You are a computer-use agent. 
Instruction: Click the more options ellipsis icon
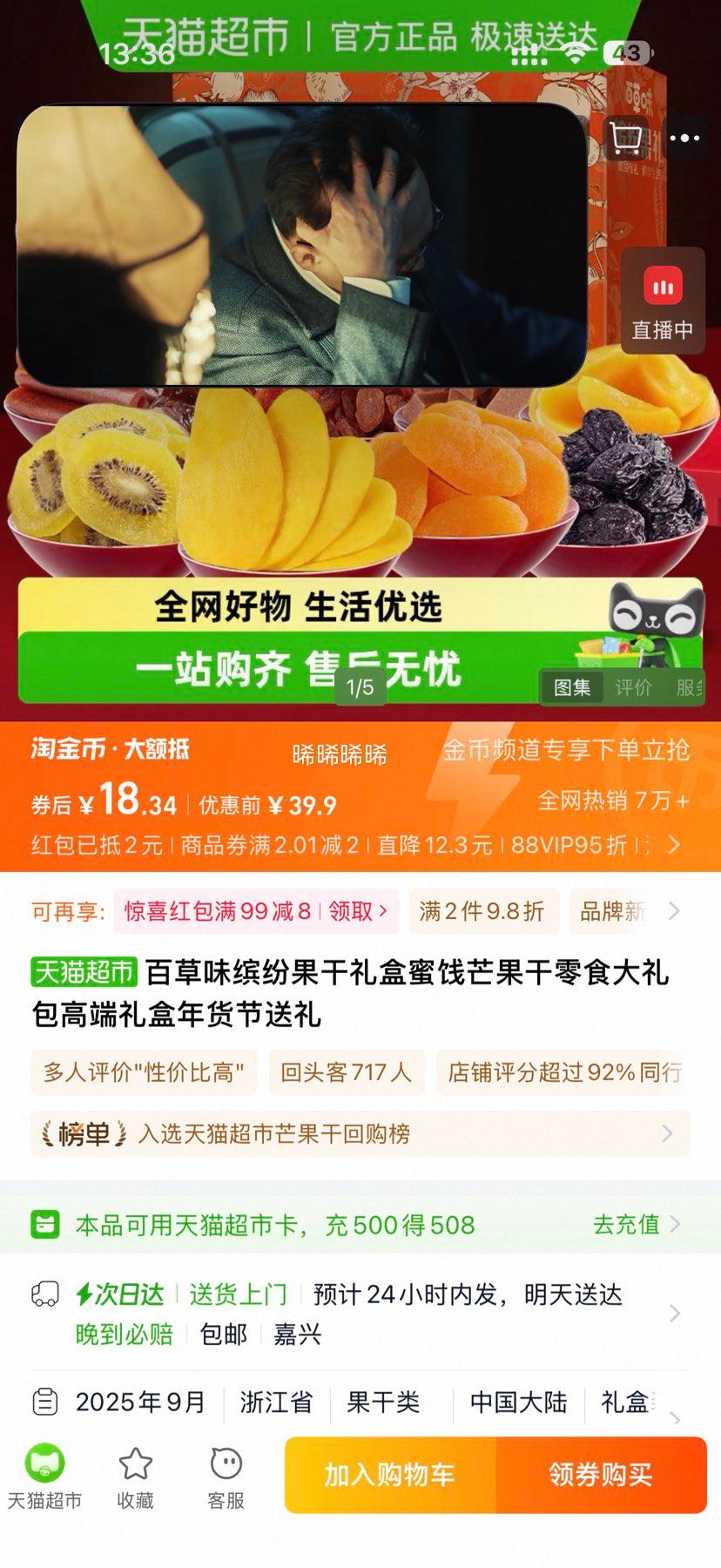pyautogui.click(x=685, y=139)
